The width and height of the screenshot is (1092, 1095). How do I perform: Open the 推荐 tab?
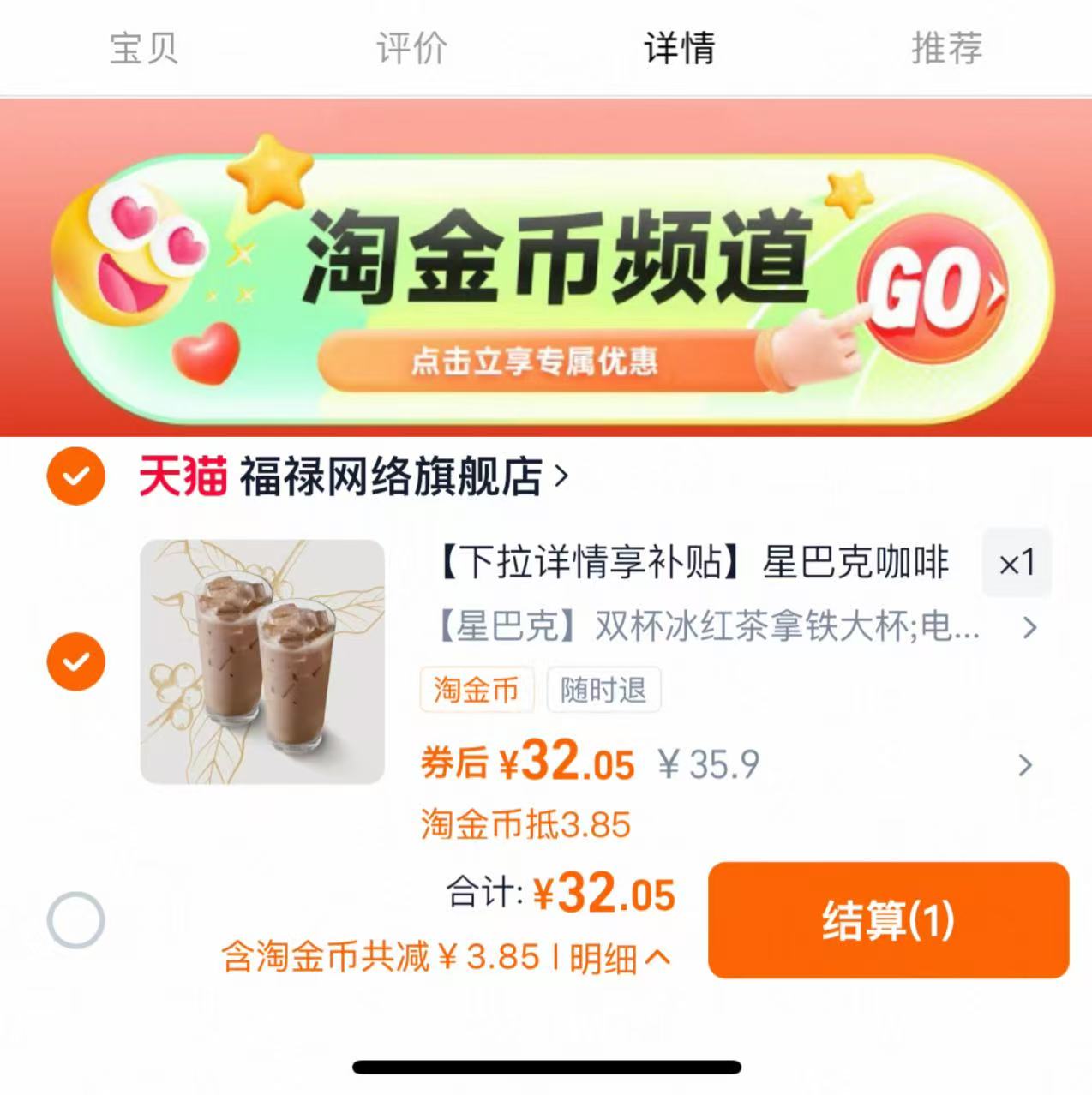[948, 49]
